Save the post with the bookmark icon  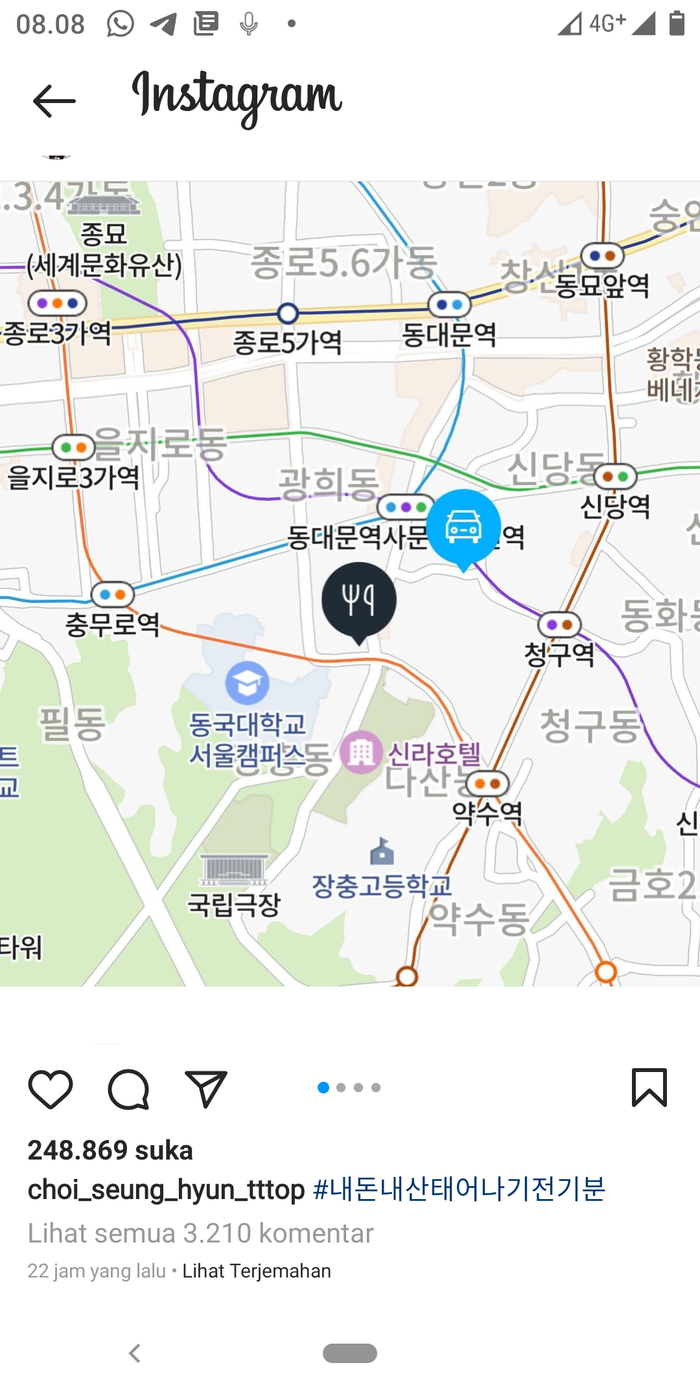649,1088
